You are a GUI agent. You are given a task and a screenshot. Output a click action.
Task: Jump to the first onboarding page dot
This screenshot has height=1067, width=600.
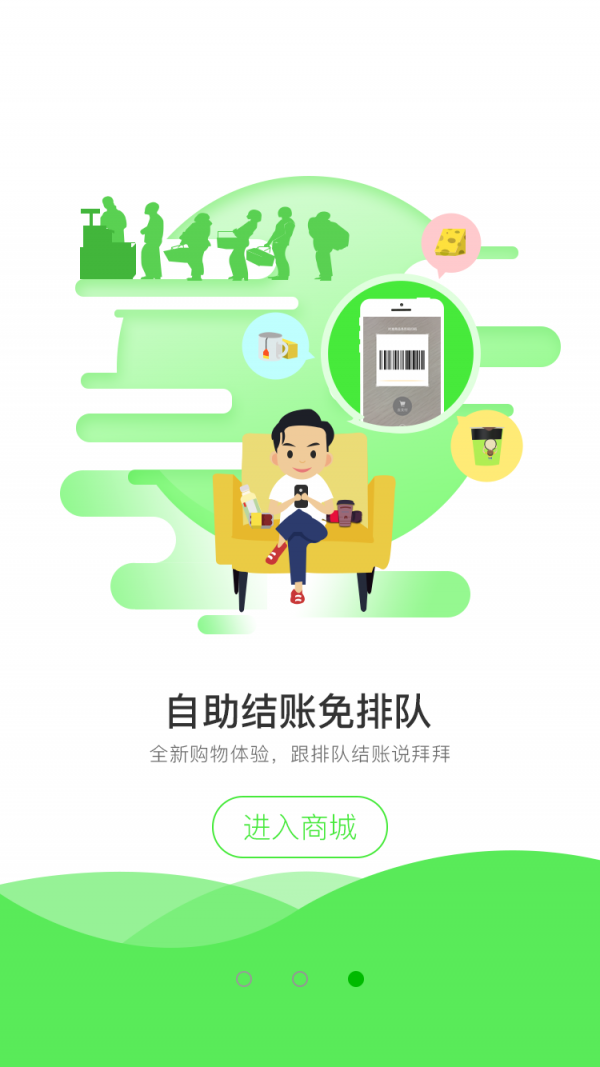pyautogui.click(x=244, y=979)
